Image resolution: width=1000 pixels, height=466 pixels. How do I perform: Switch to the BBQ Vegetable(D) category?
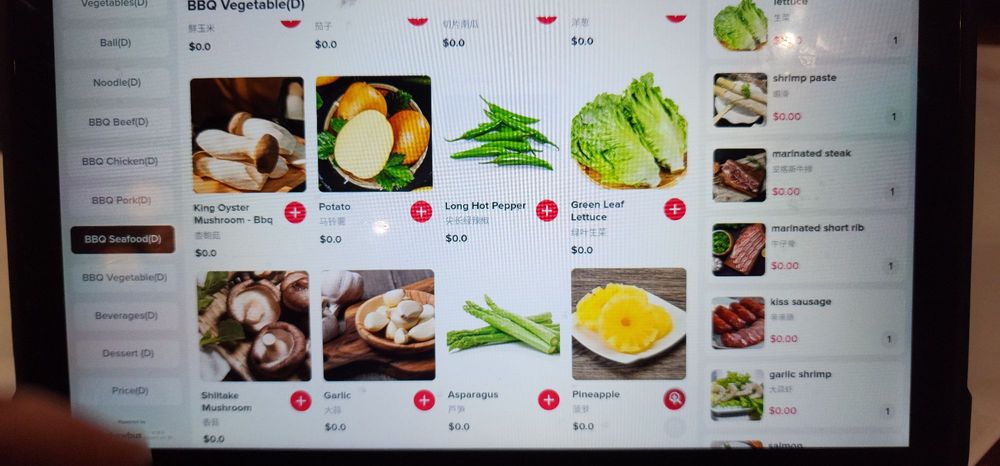pos(124,277)
